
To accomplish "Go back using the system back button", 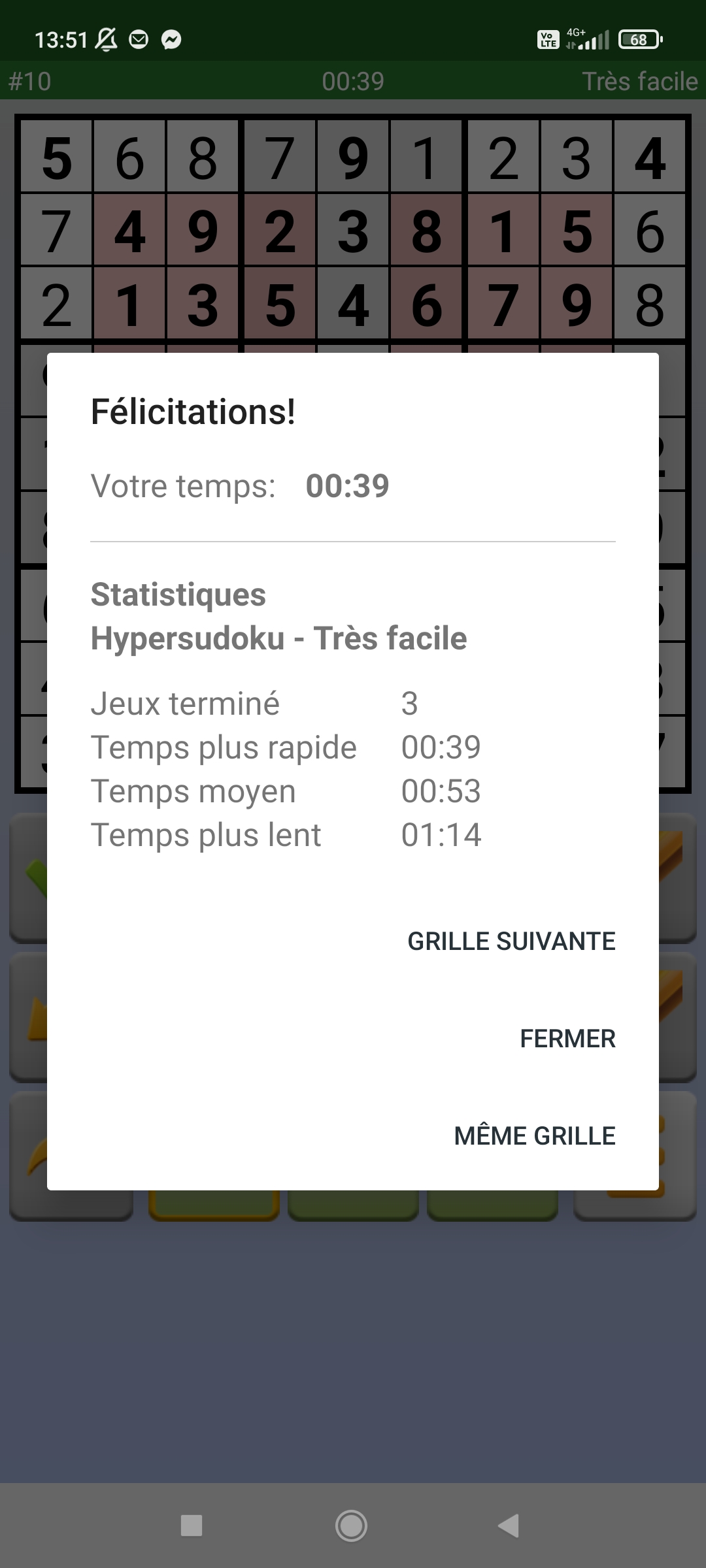I will click(x=509, y=1526).
